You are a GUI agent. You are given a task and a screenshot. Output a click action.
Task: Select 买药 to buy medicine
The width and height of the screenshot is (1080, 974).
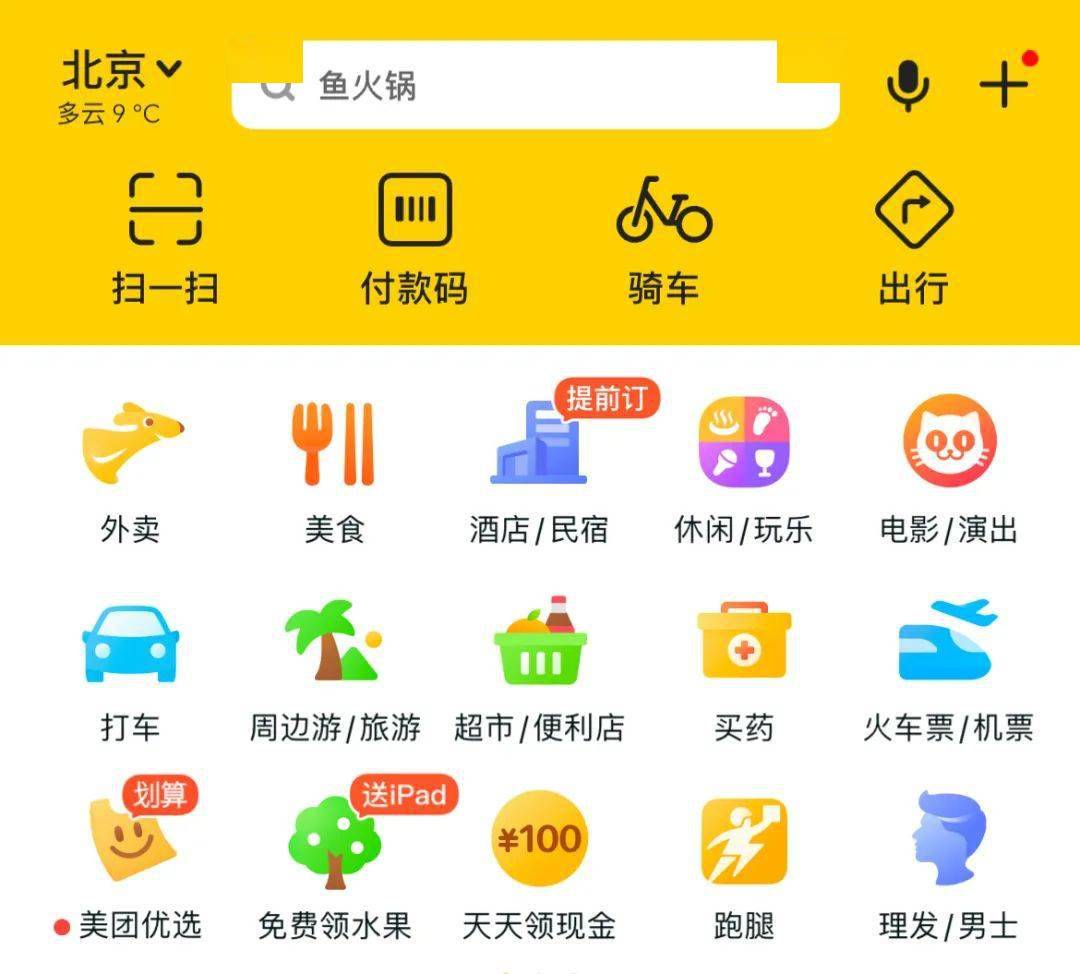[x=743, y=670]
